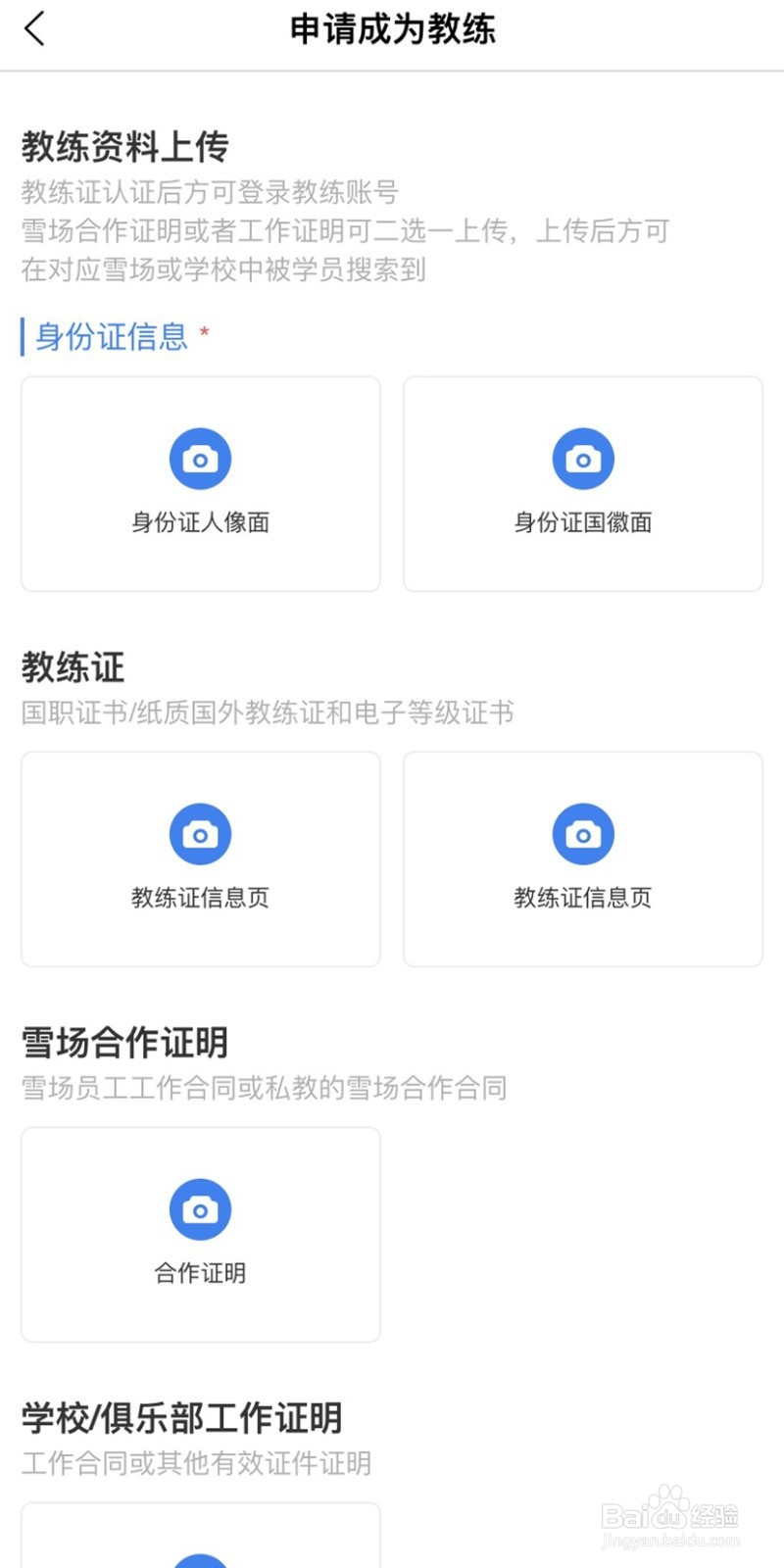Click the left coach certificate upload card
Viewport: 784px width, 1568px height.
click(x=200, y=858)
